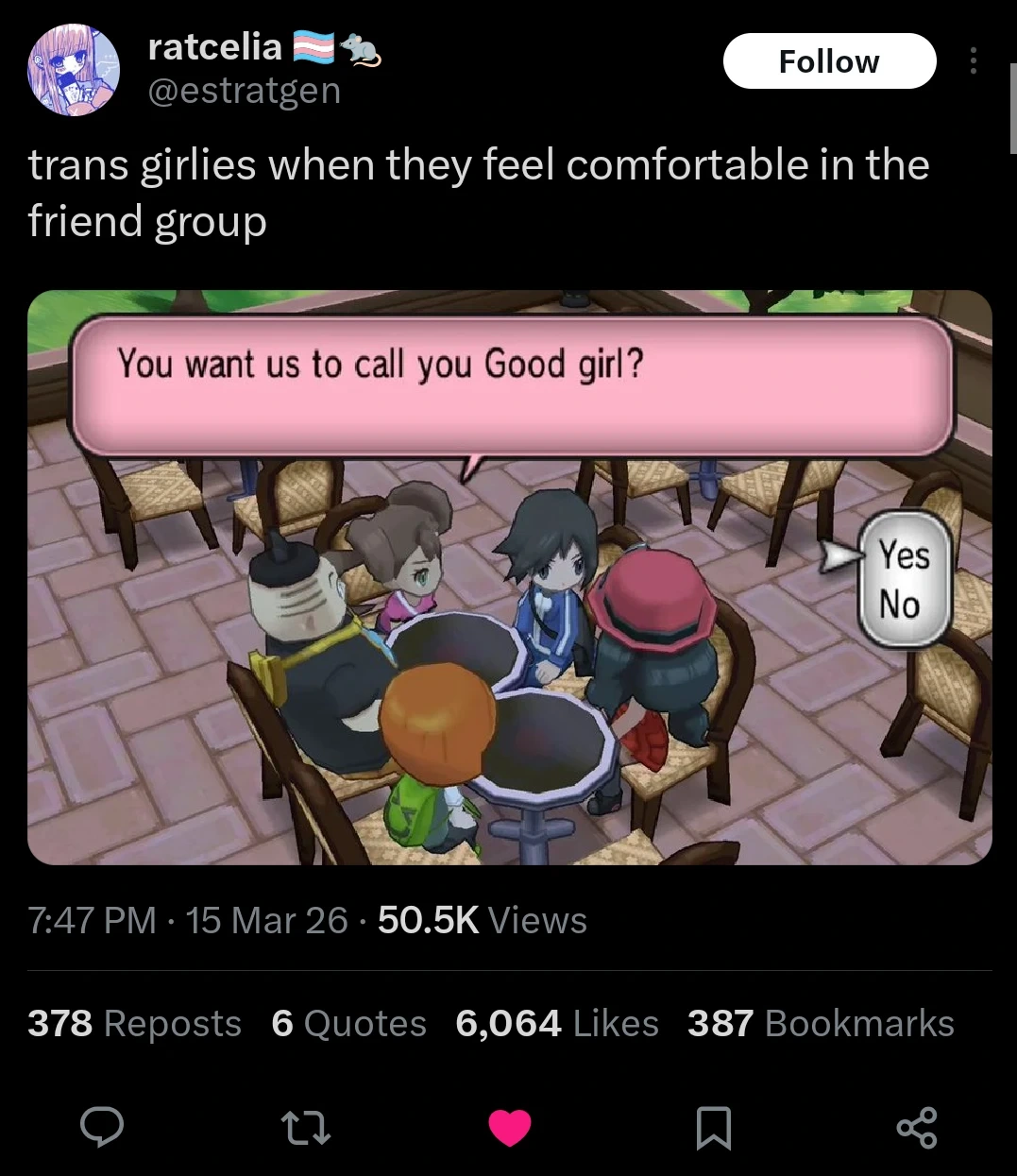Repost this tweet with the arrows icon
This screenshot has height=1176, width=1017.
tap(306, 1128)
